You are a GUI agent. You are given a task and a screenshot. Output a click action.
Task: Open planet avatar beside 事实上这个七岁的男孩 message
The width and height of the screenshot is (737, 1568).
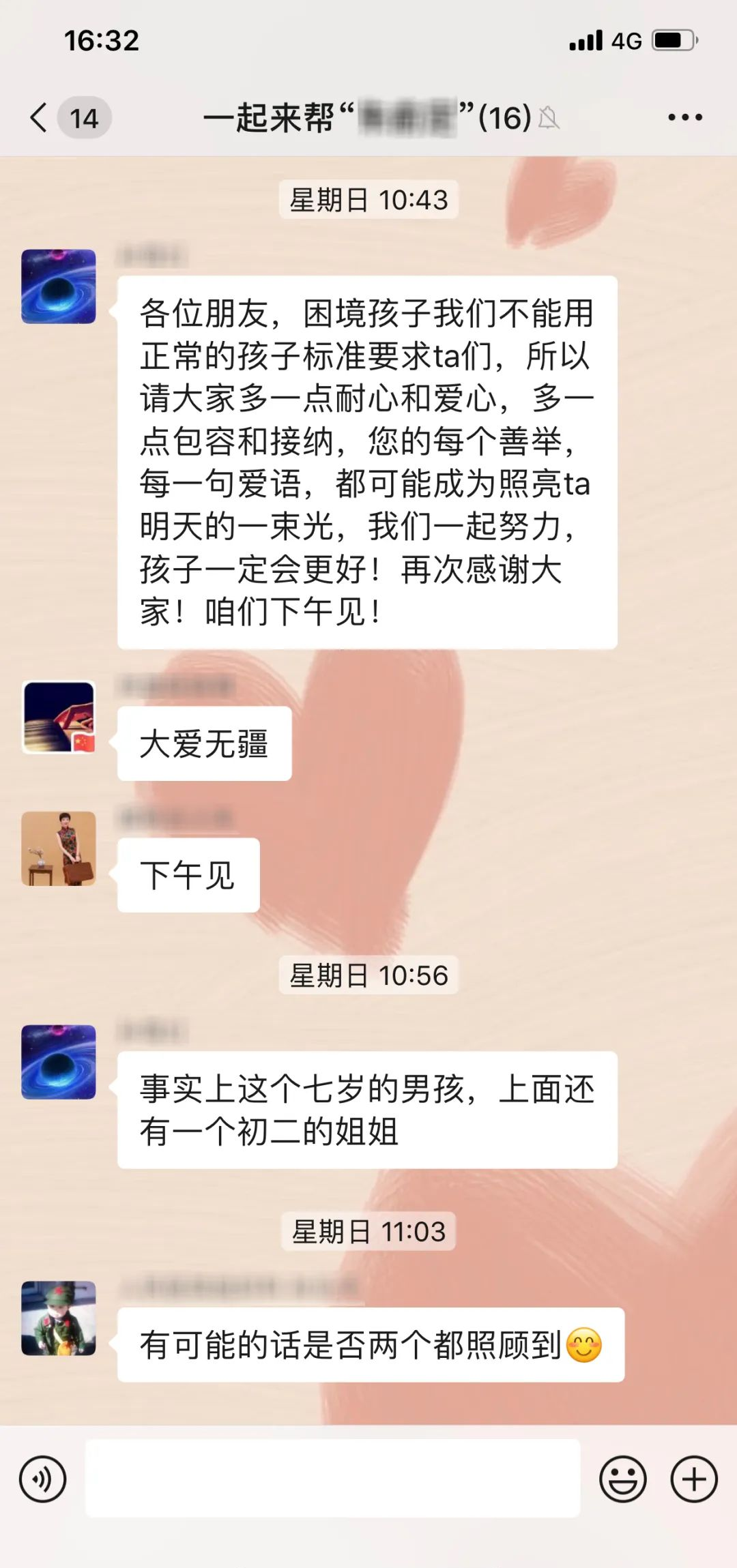click(59, 1062)
